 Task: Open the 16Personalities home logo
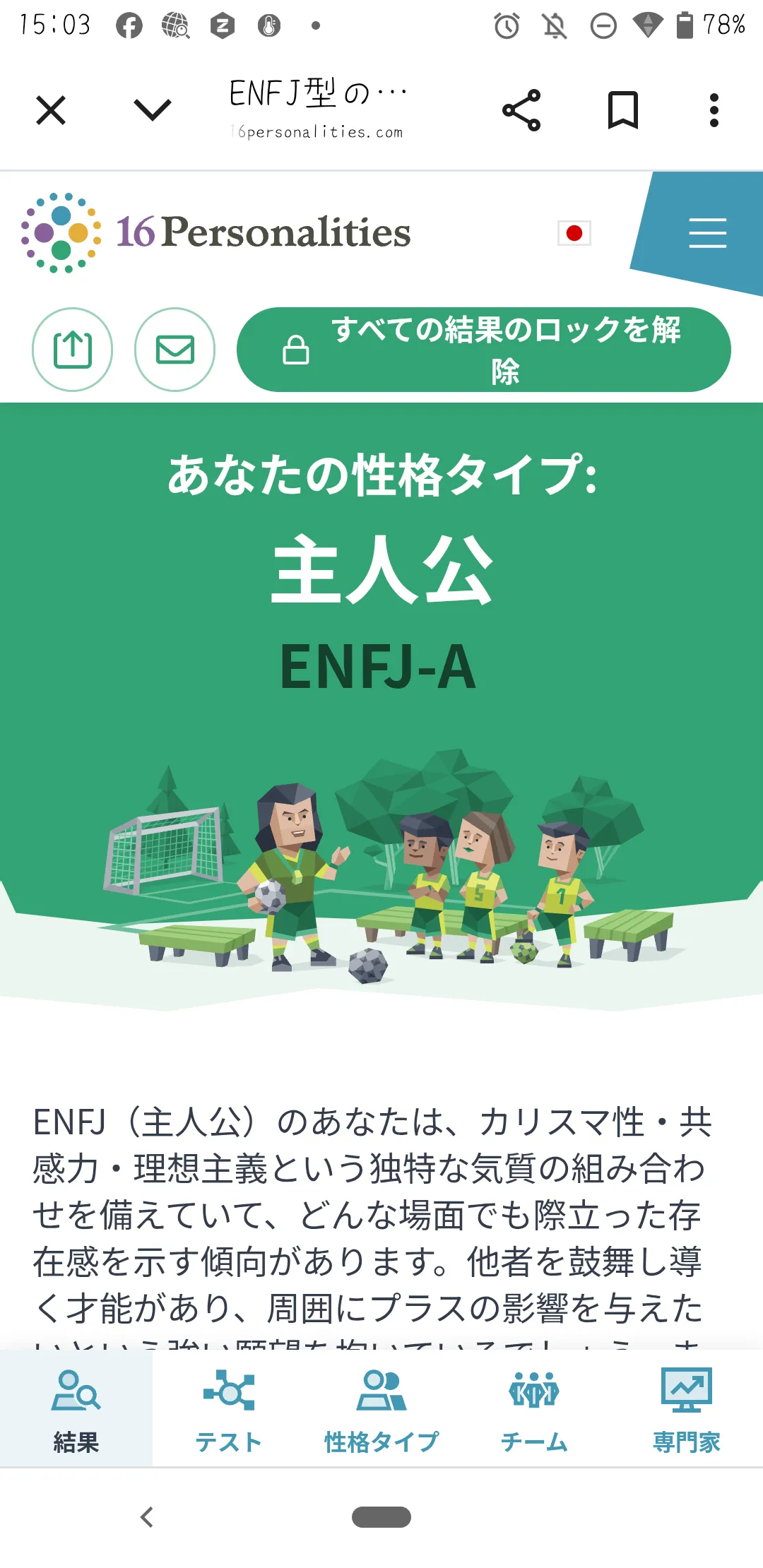point(215,232)
